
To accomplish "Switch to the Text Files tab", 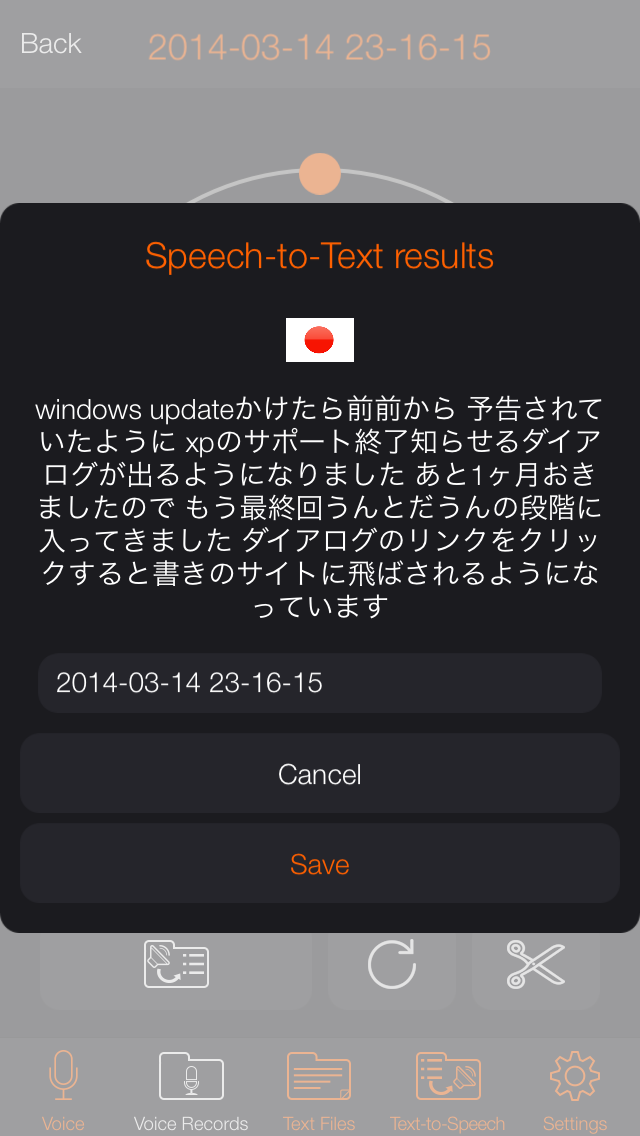I will [319, 1090].
